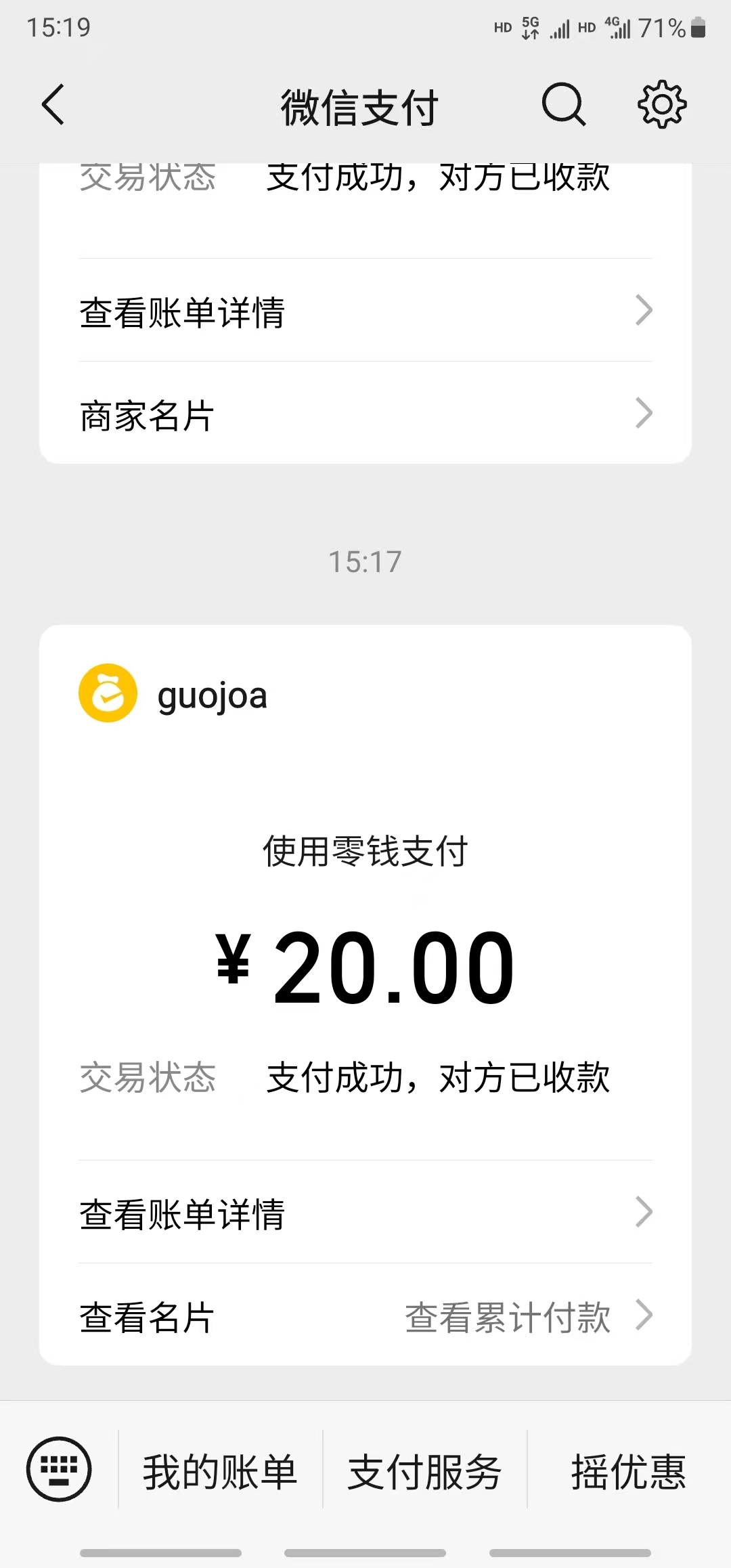
Task: Tap 查看名片 in the payment card
Action: click(x=144, y=1314)
